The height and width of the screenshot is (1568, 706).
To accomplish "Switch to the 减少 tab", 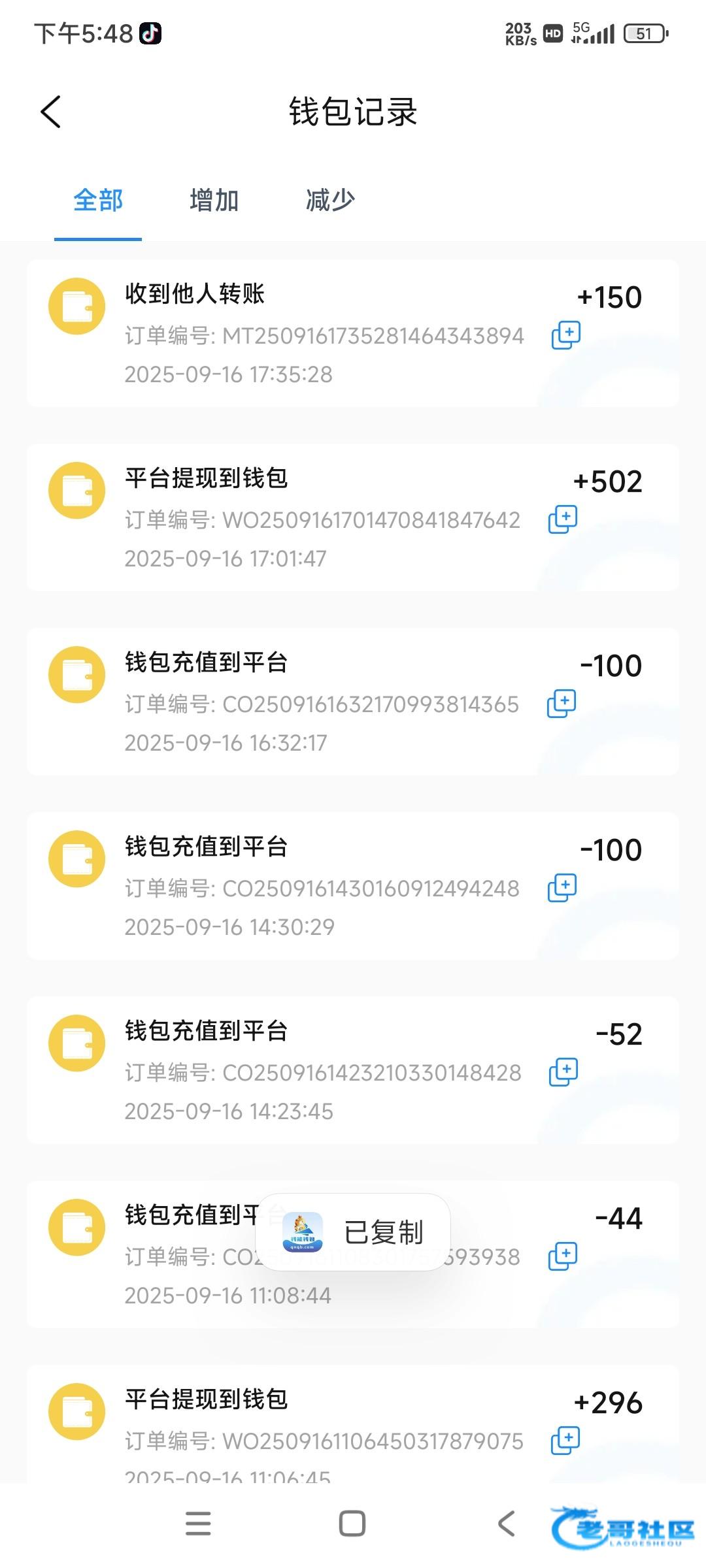I will [330, 200].
